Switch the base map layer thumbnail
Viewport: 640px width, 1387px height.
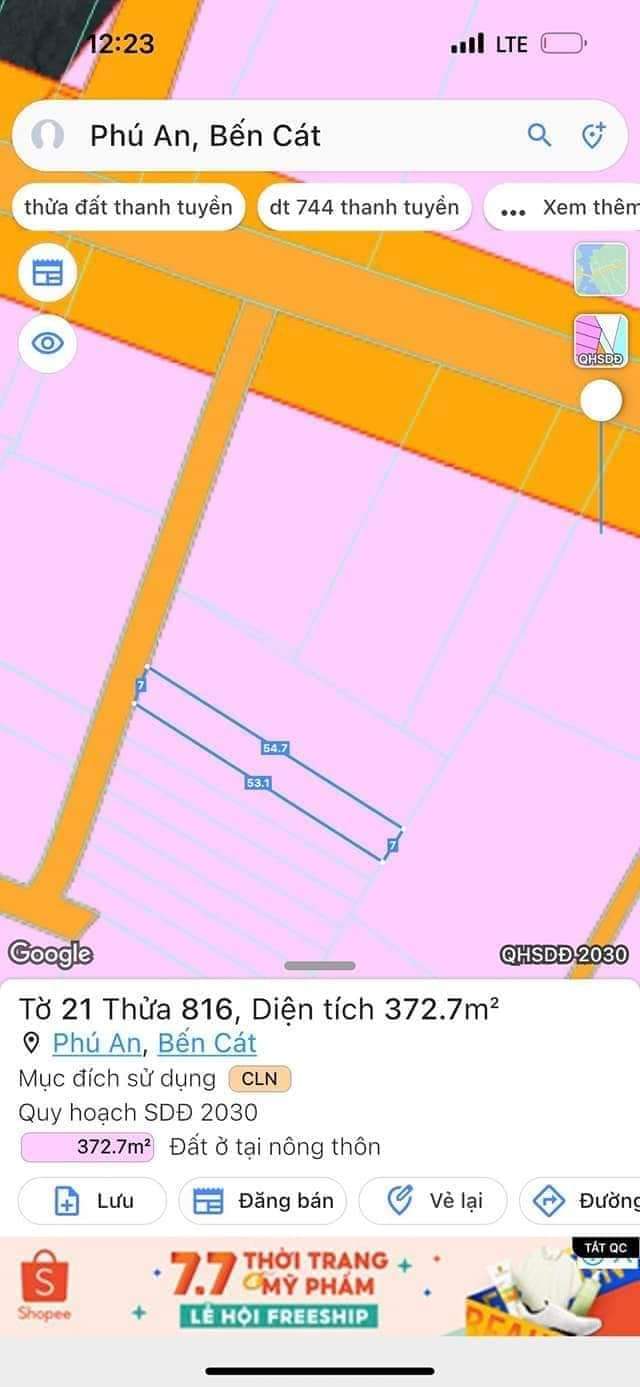(x=601, y=269)
